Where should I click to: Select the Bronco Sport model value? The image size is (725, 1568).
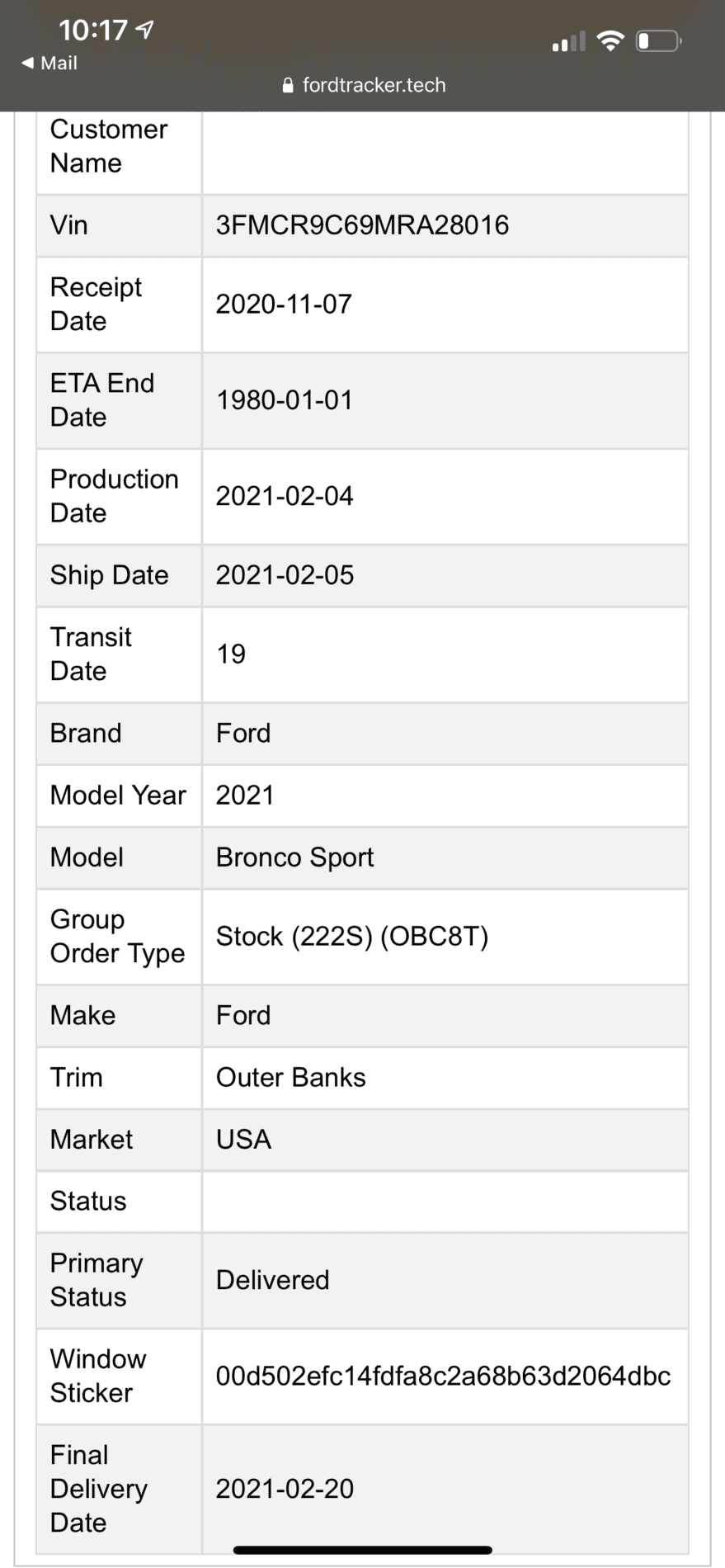pyautogui.click(x=294, y=858)
